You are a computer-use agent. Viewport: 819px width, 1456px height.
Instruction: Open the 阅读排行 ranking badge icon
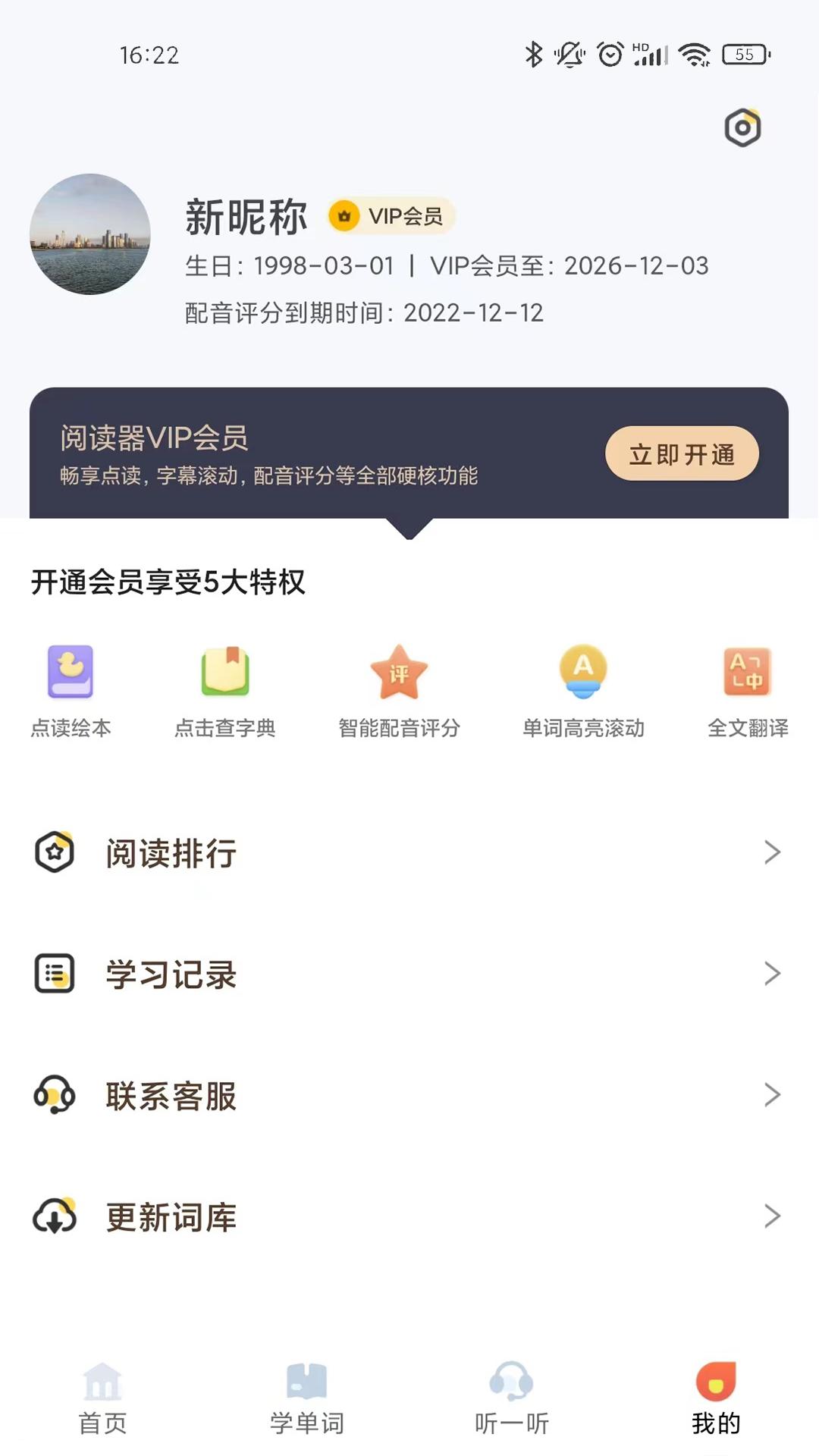[53, 852]
